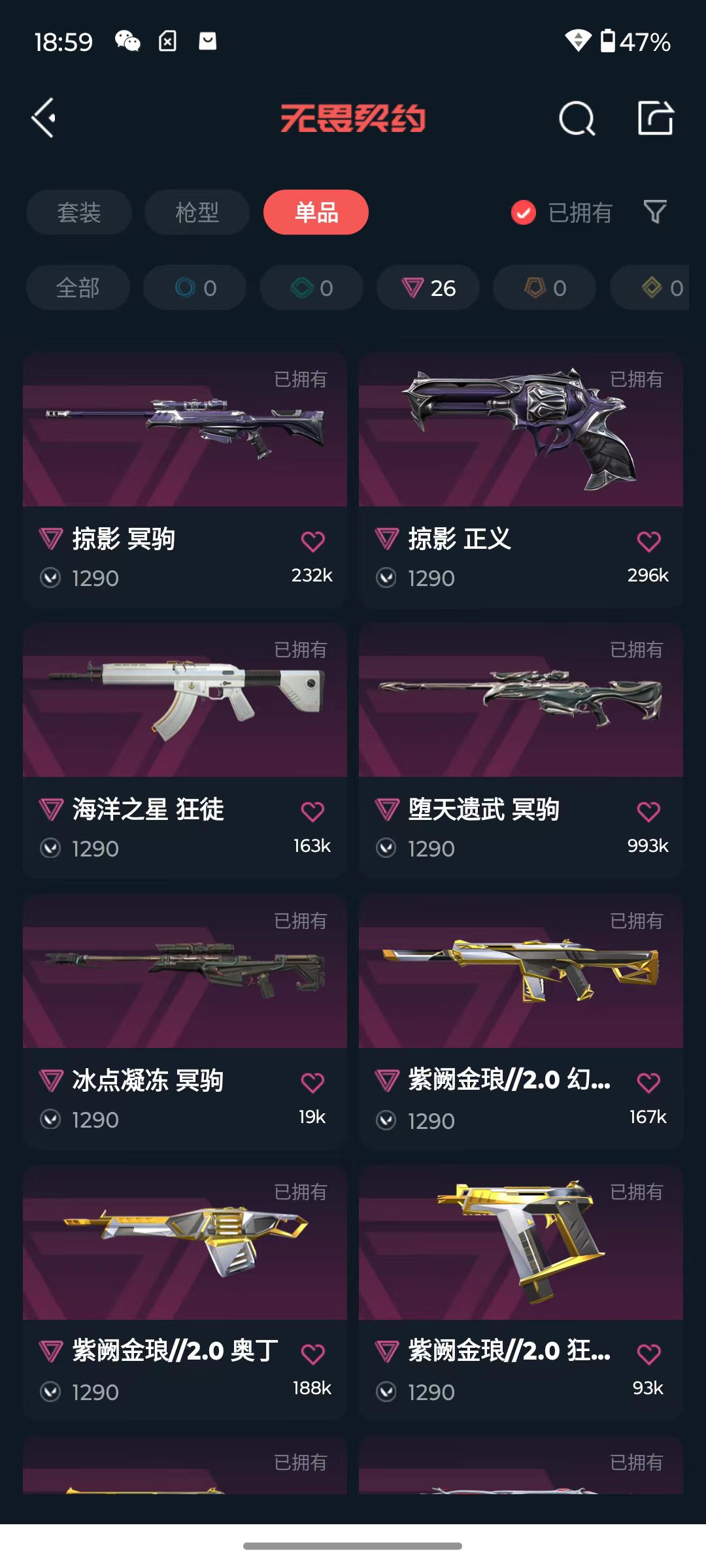Screen dimensions: 706x1568
Task: Go back using the top-left arrow
Action: click(x=44, y=118)
